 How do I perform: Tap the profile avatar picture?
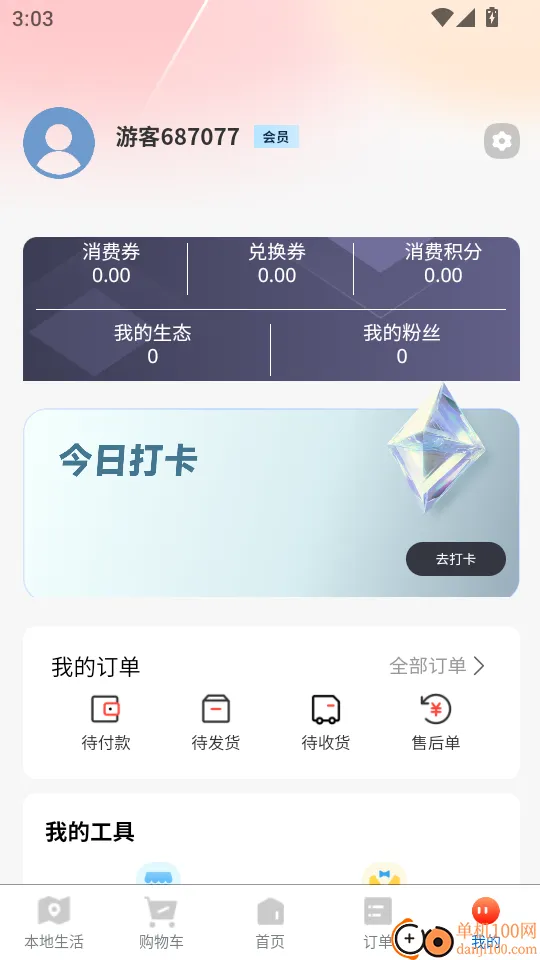click(x=59, y=143)
